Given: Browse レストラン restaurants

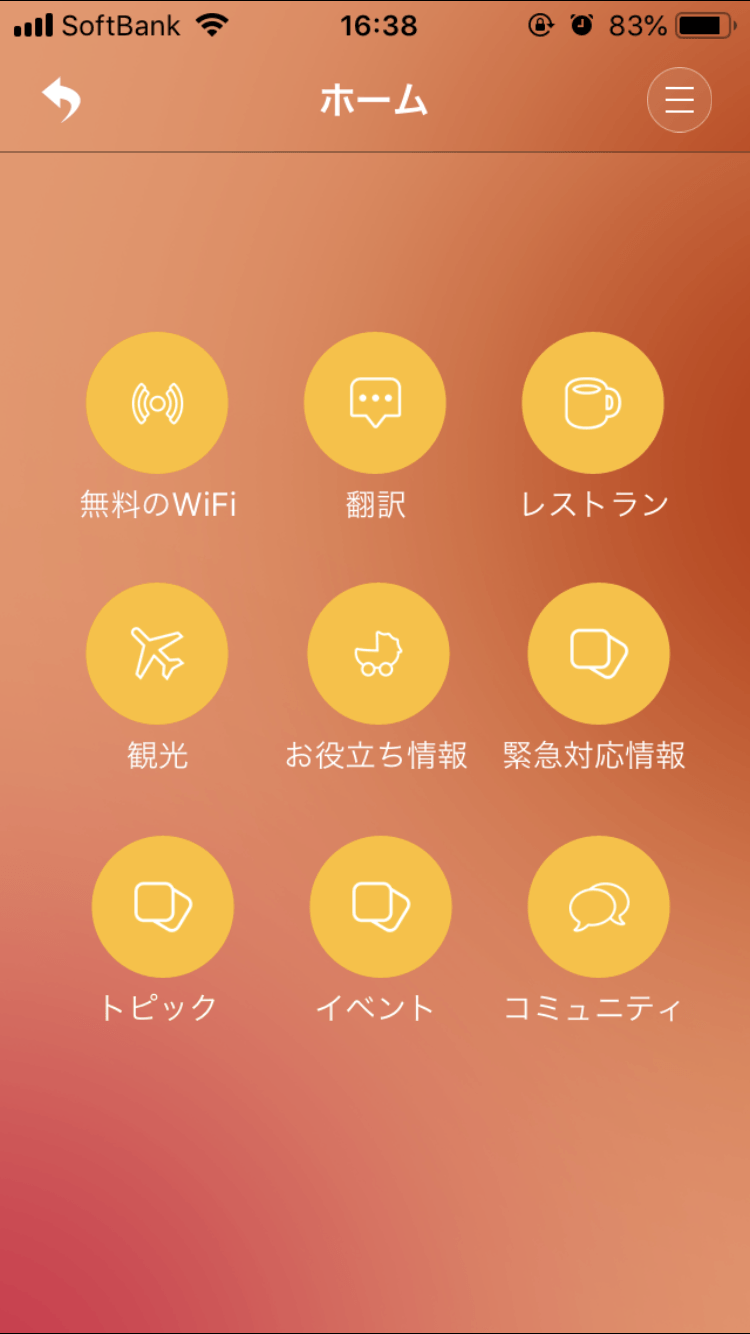Looking at the screenshot, I should [x=593, y=403].
